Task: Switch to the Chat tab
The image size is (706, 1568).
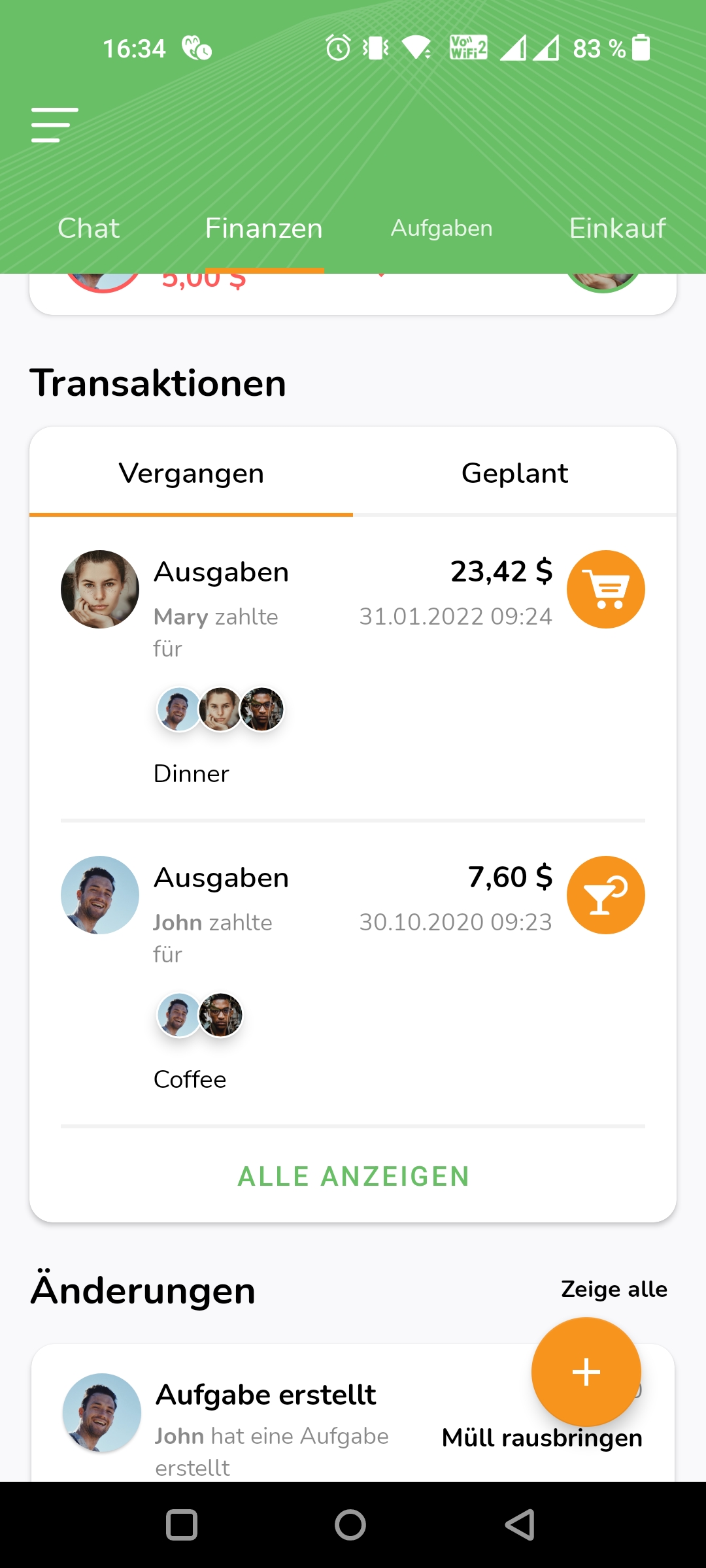Action: (88, 229)
